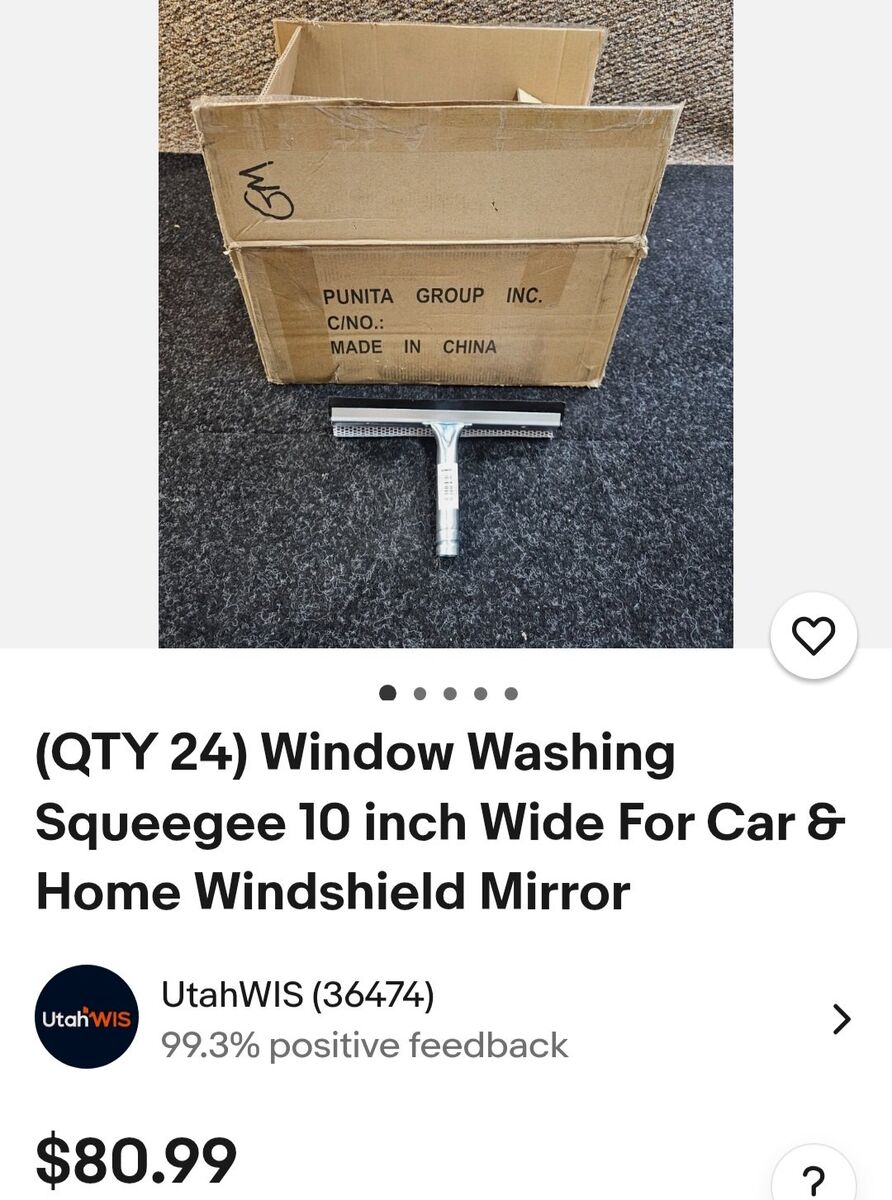Tap the photo gallery page indicator dots

click(x=449, y=693)
